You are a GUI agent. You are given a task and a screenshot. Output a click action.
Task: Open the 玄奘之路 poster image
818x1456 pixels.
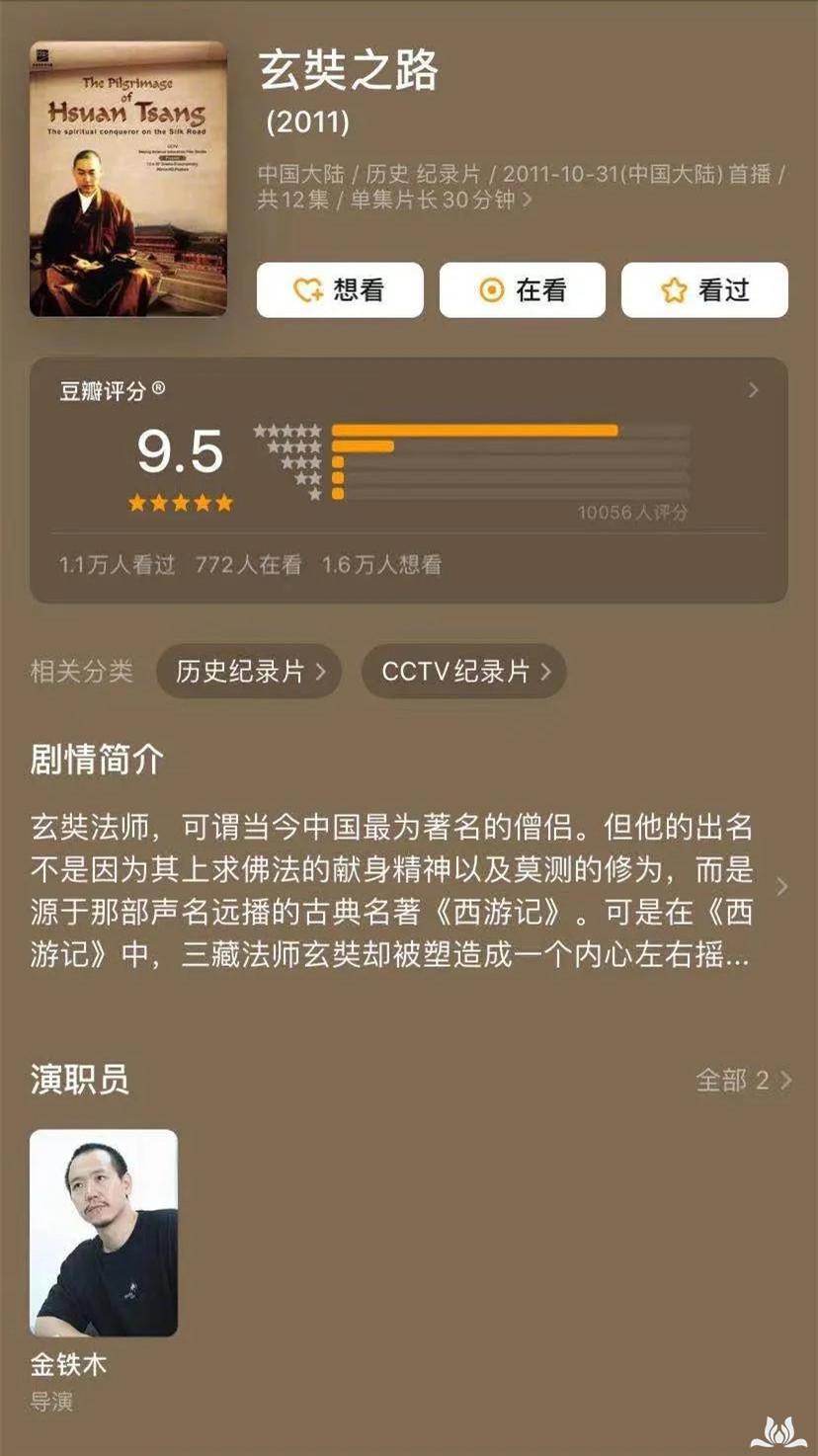[x=128, y=179]
